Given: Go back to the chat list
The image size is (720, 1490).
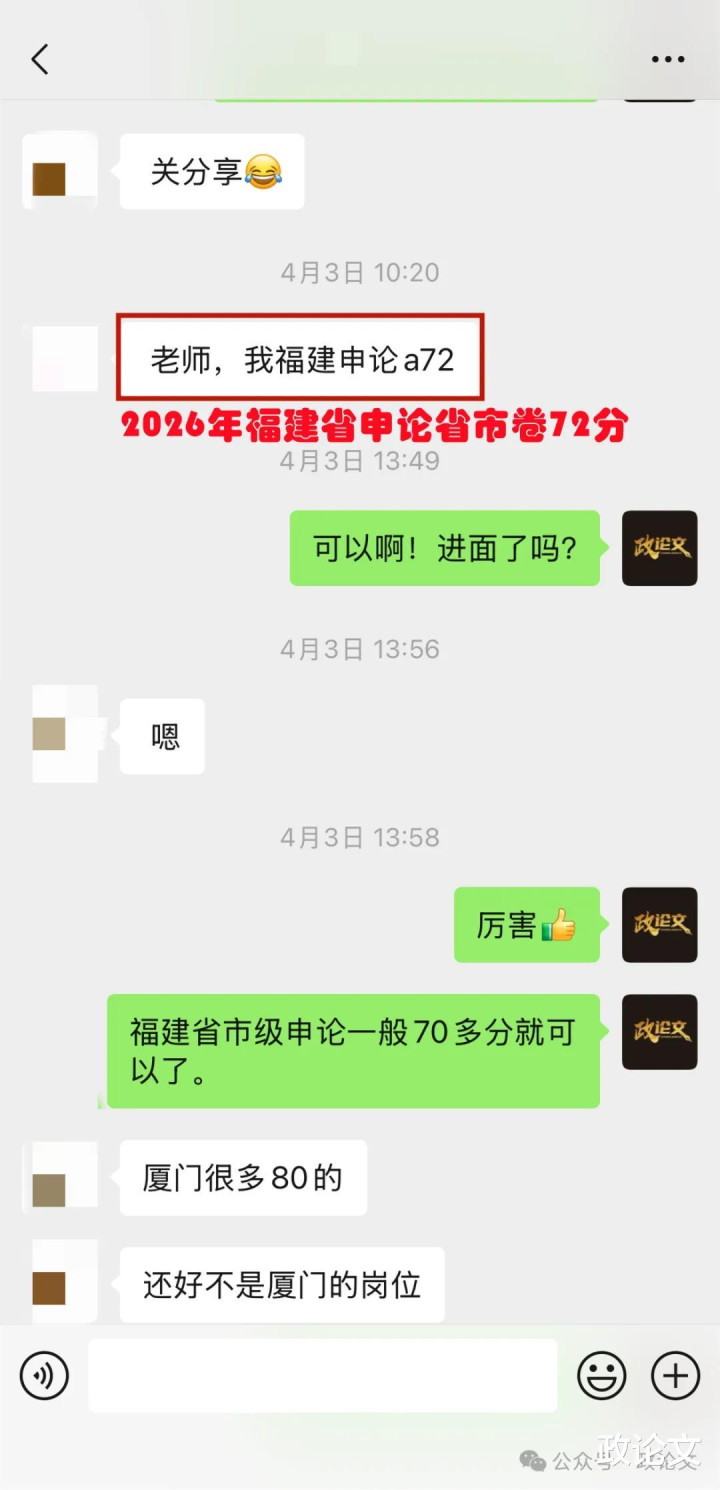Looking at the screenshot, I should 40,59.
